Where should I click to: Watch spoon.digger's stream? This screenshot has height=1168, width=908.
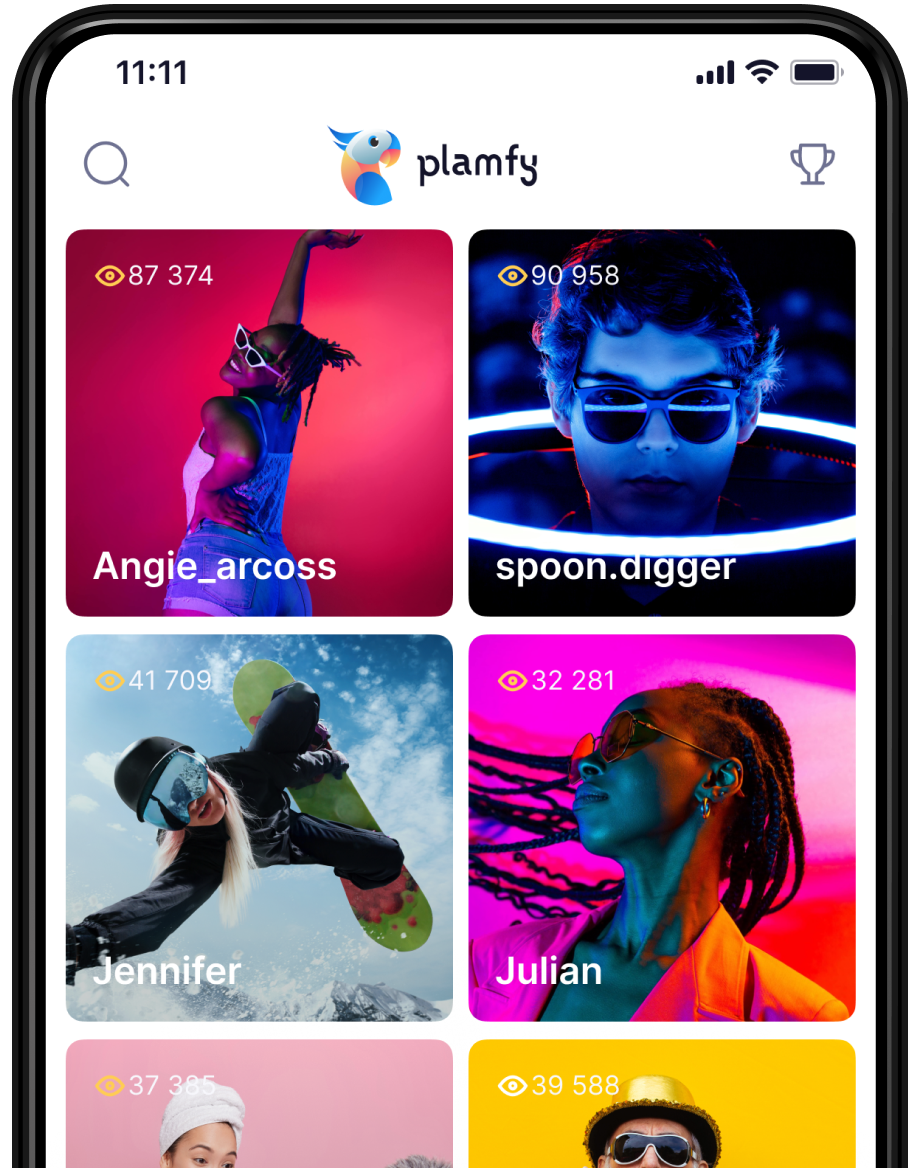point(662,423)
